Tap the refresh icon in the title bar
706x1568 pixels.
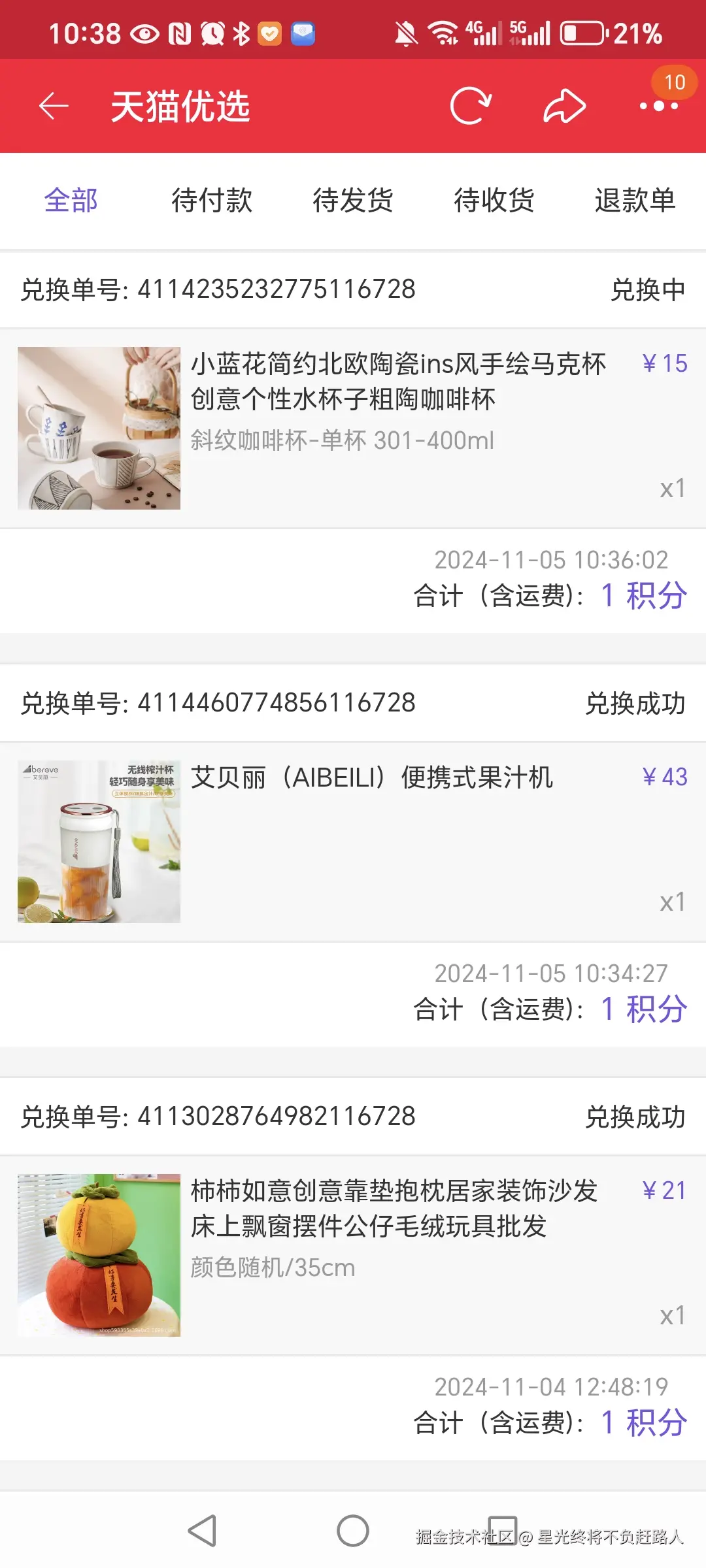pos(472,105)
